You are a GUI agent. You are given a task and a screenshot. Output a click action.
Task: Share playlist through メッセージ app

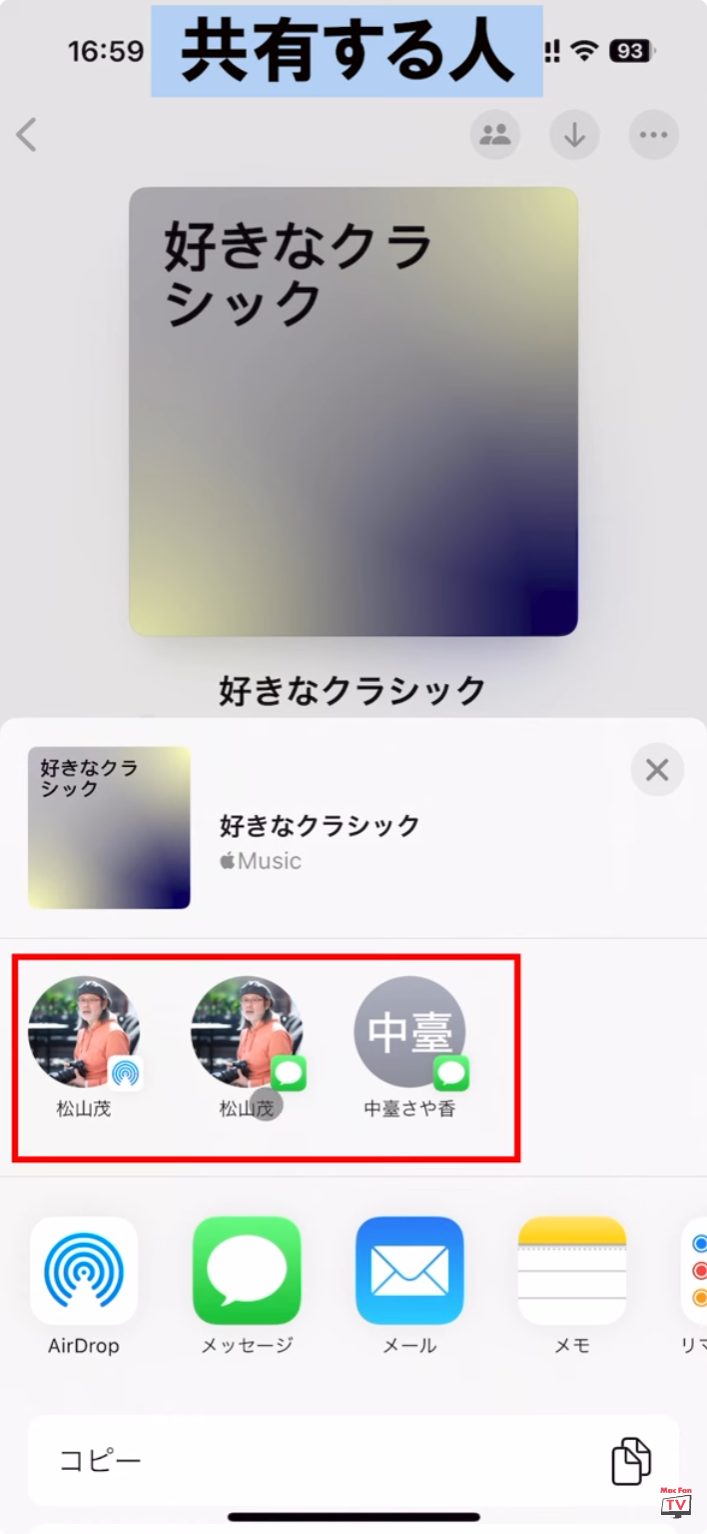click(247, 1270)
